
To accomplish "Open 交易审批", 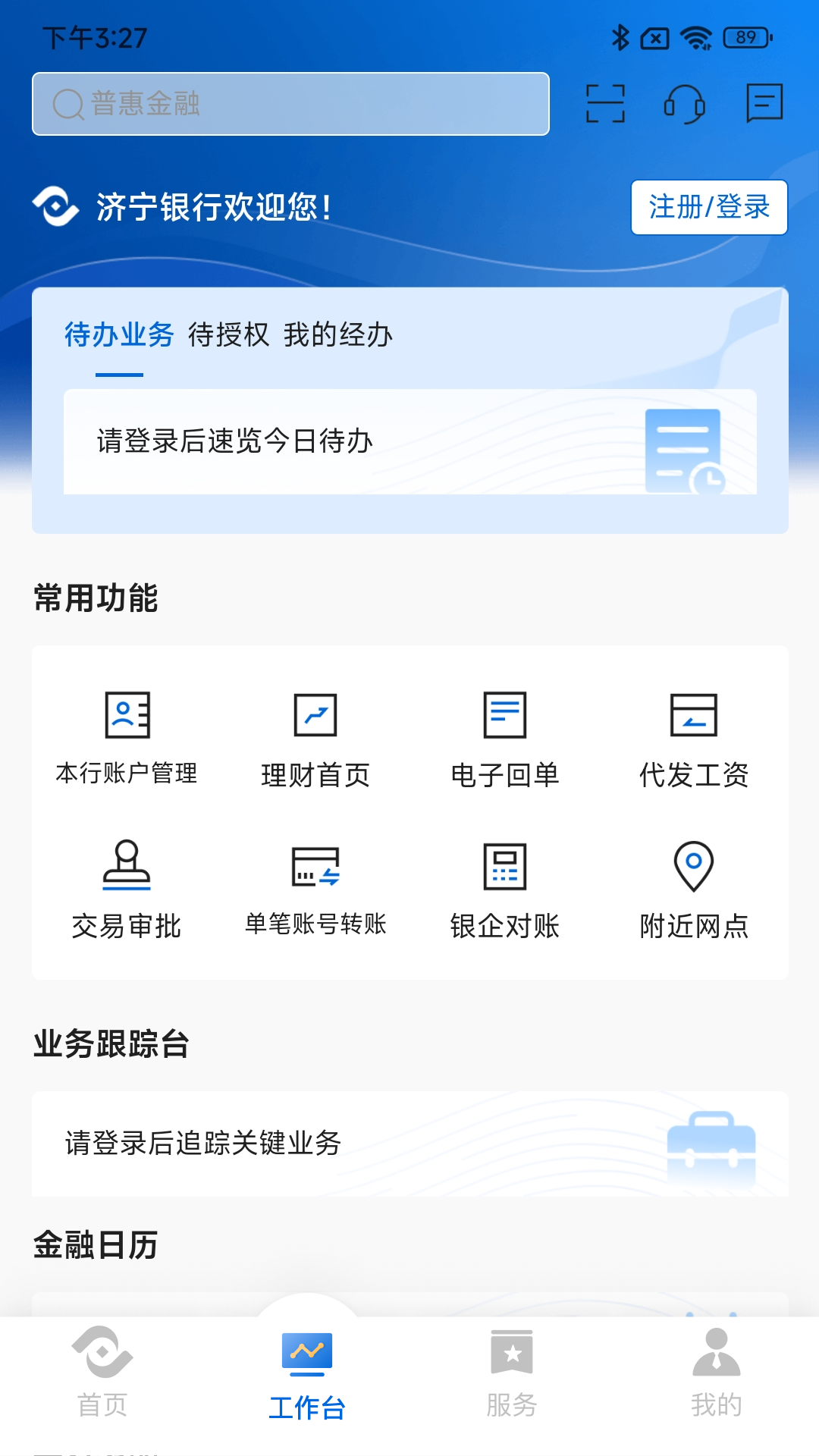I will (x=127, y=889).
